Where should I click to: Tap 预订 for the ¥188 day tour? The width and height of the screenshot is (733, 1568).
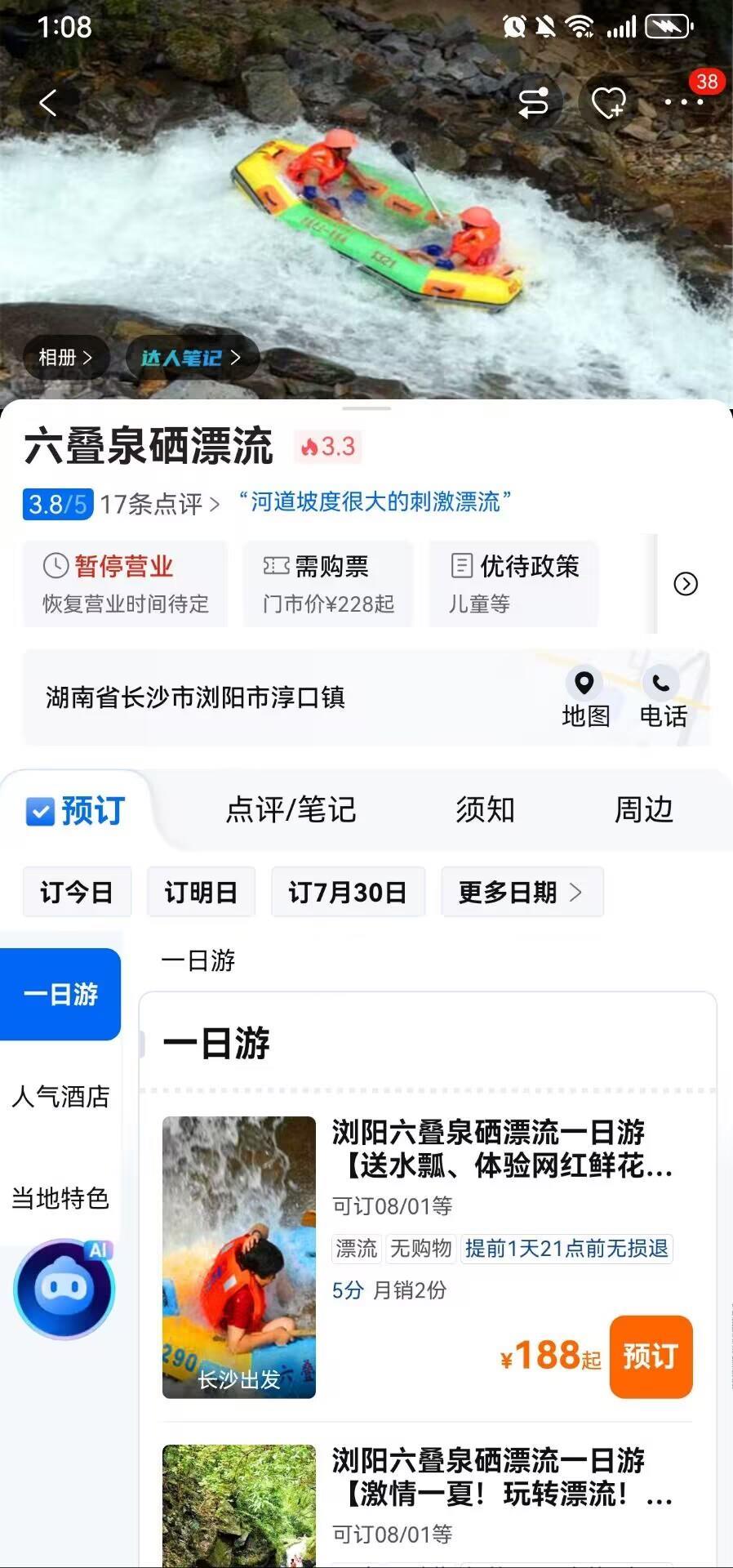[651, 1356]
